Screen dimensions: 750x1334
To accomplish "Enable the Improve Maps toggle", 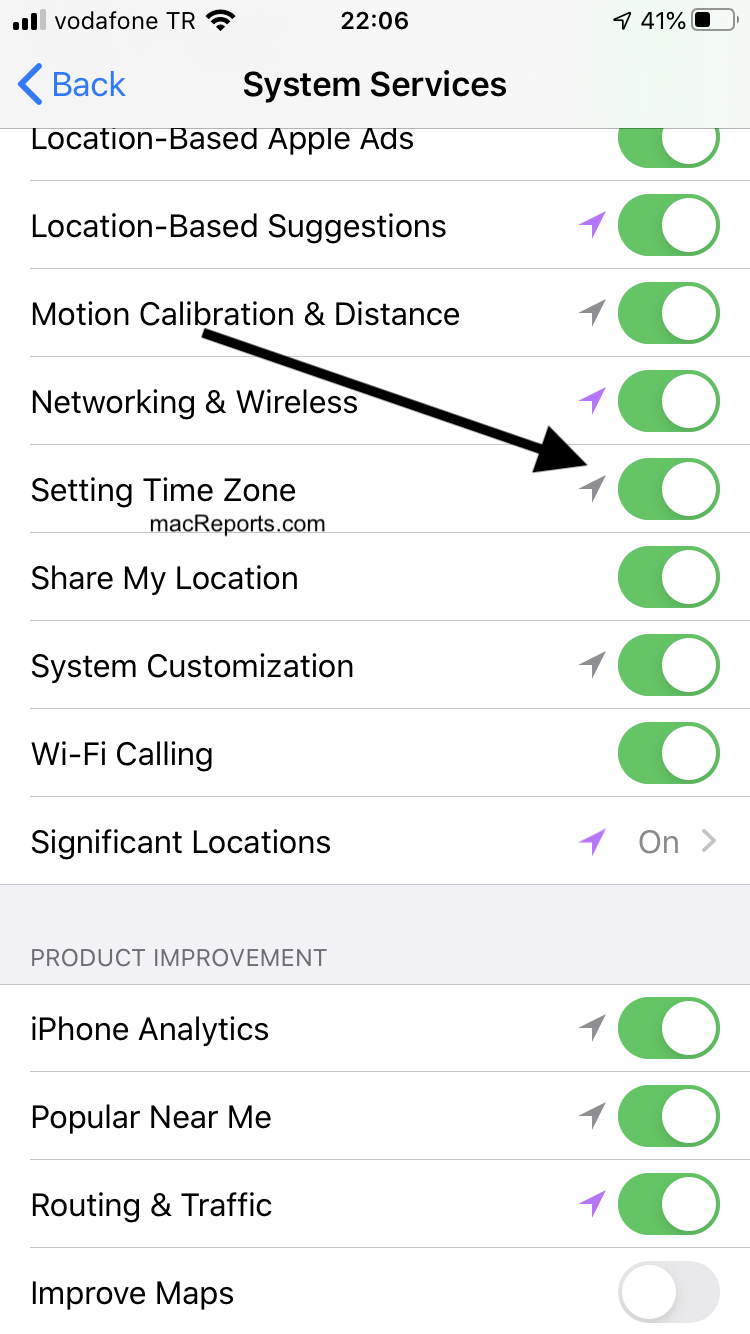I will [668, 1292].
